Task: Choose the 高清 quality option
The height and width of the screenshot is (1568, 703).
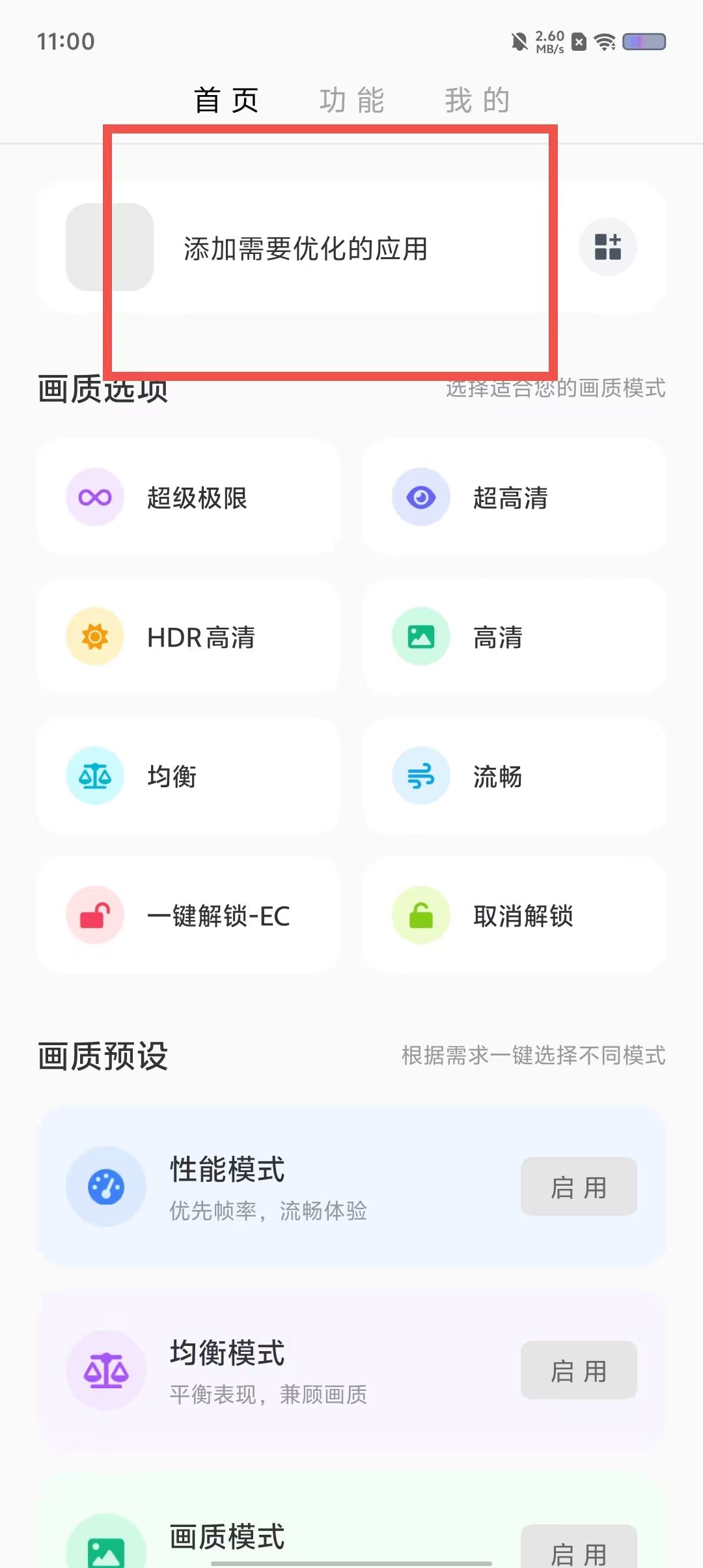Action: [514, 637]
